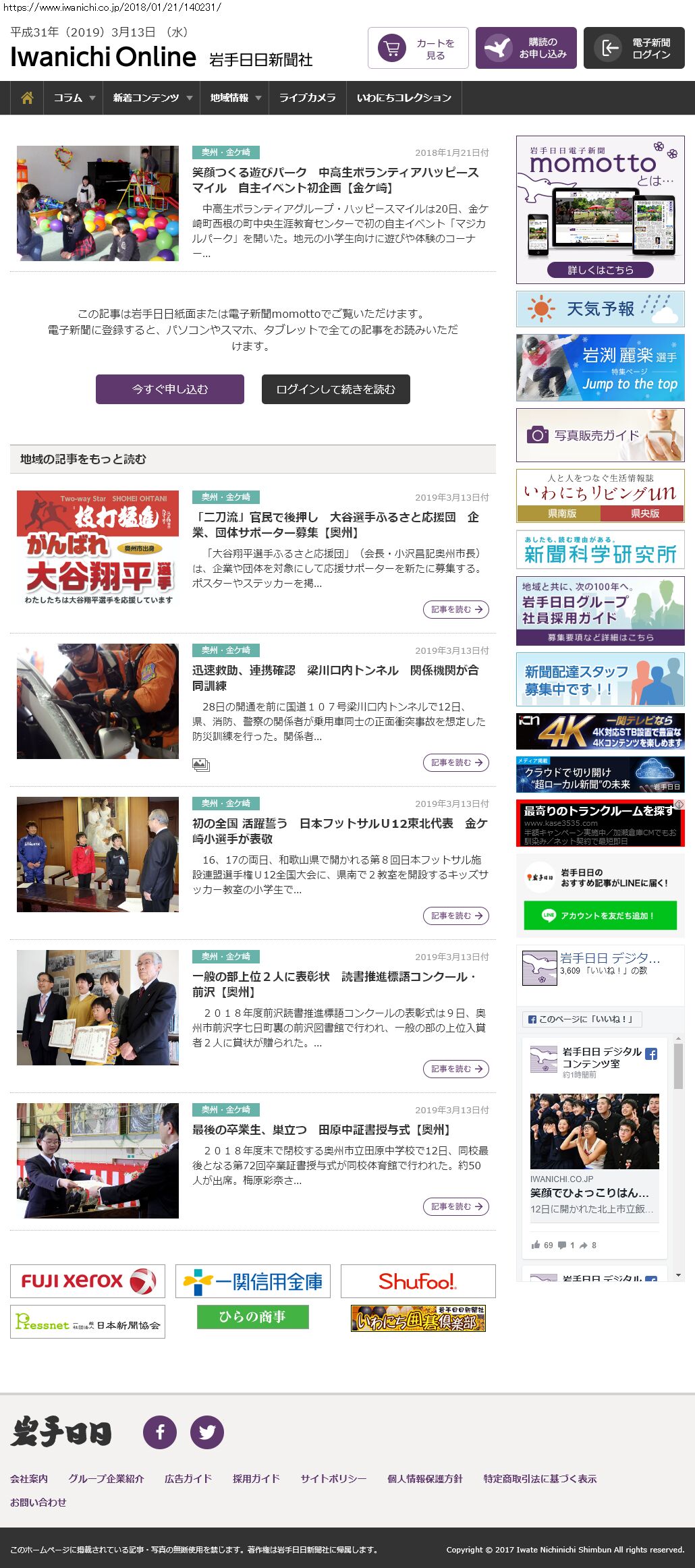Open the 大谷選手ふるさと応援団 article title
This screenshot has width=695, height=1568.
click(x=335, y=524)
